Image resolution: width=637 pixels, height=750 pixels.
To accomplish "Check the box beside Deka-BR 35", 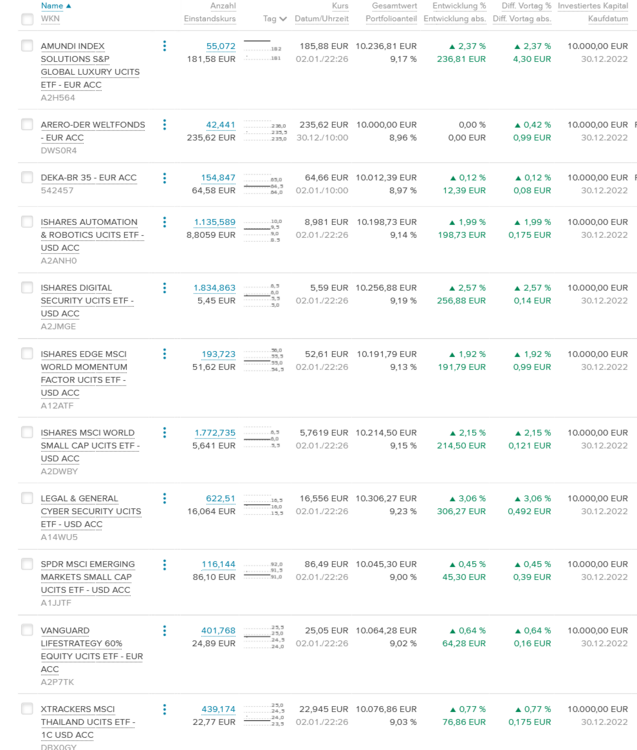I will tap(27, 177).
